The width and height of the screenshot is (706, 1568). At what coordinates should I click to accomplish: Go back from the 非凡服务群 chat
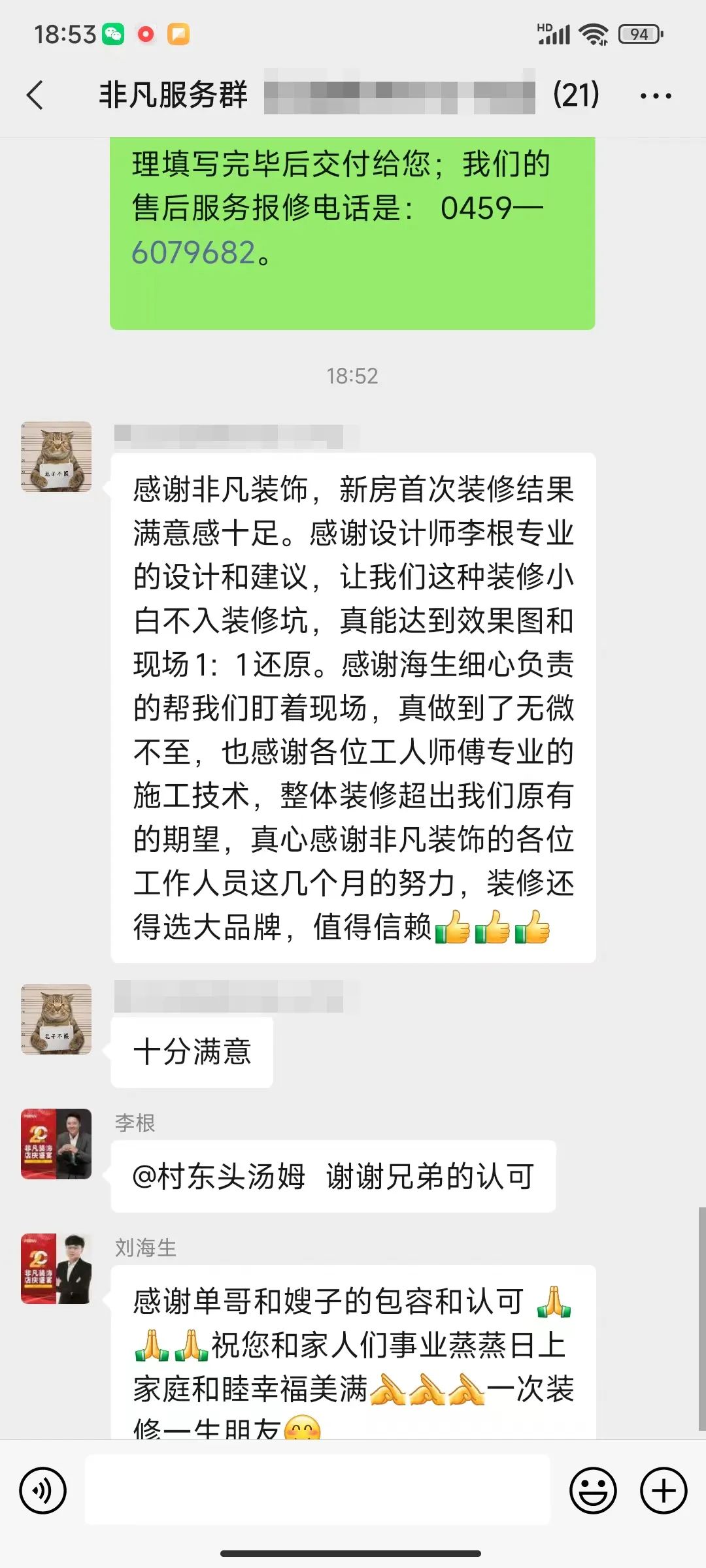point(36,95)
